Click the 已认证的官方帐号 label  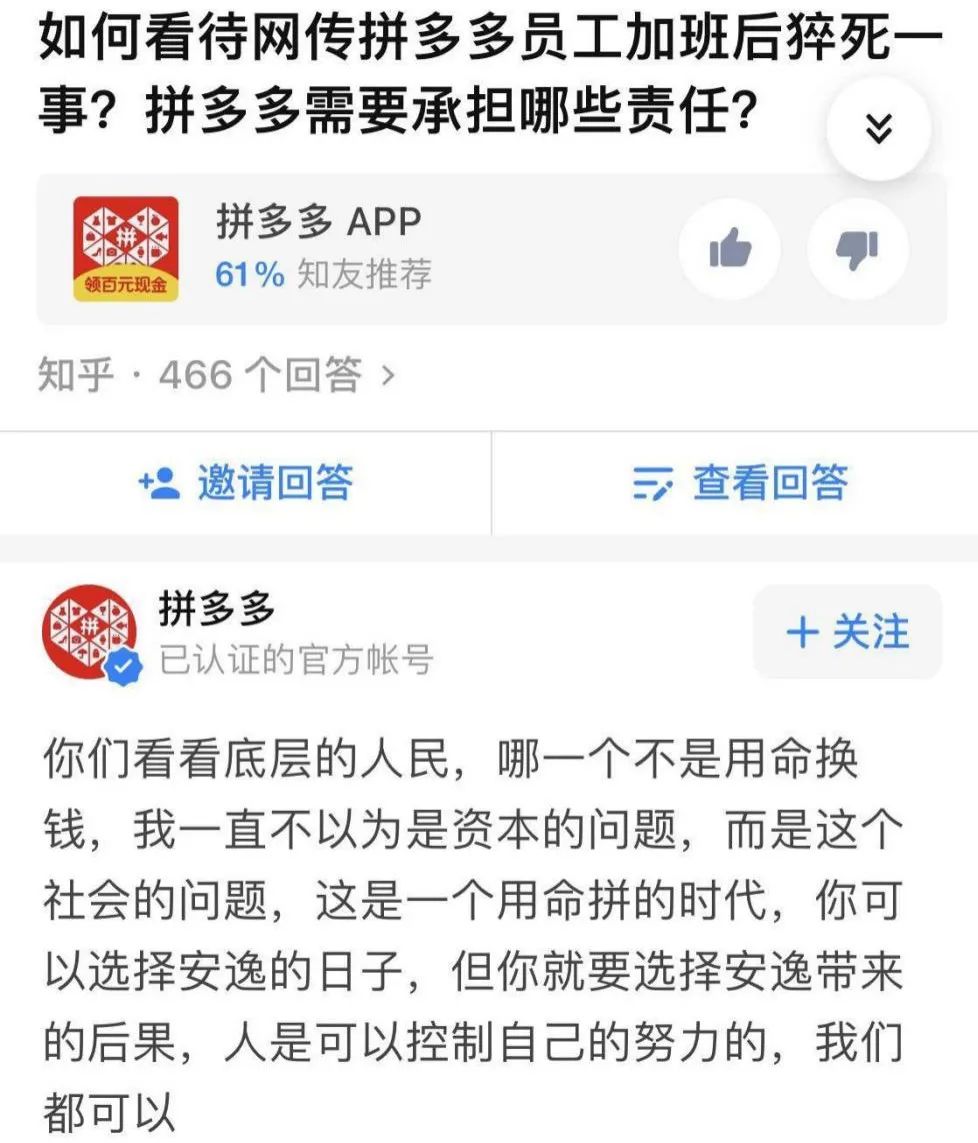(x=290, y=661)
